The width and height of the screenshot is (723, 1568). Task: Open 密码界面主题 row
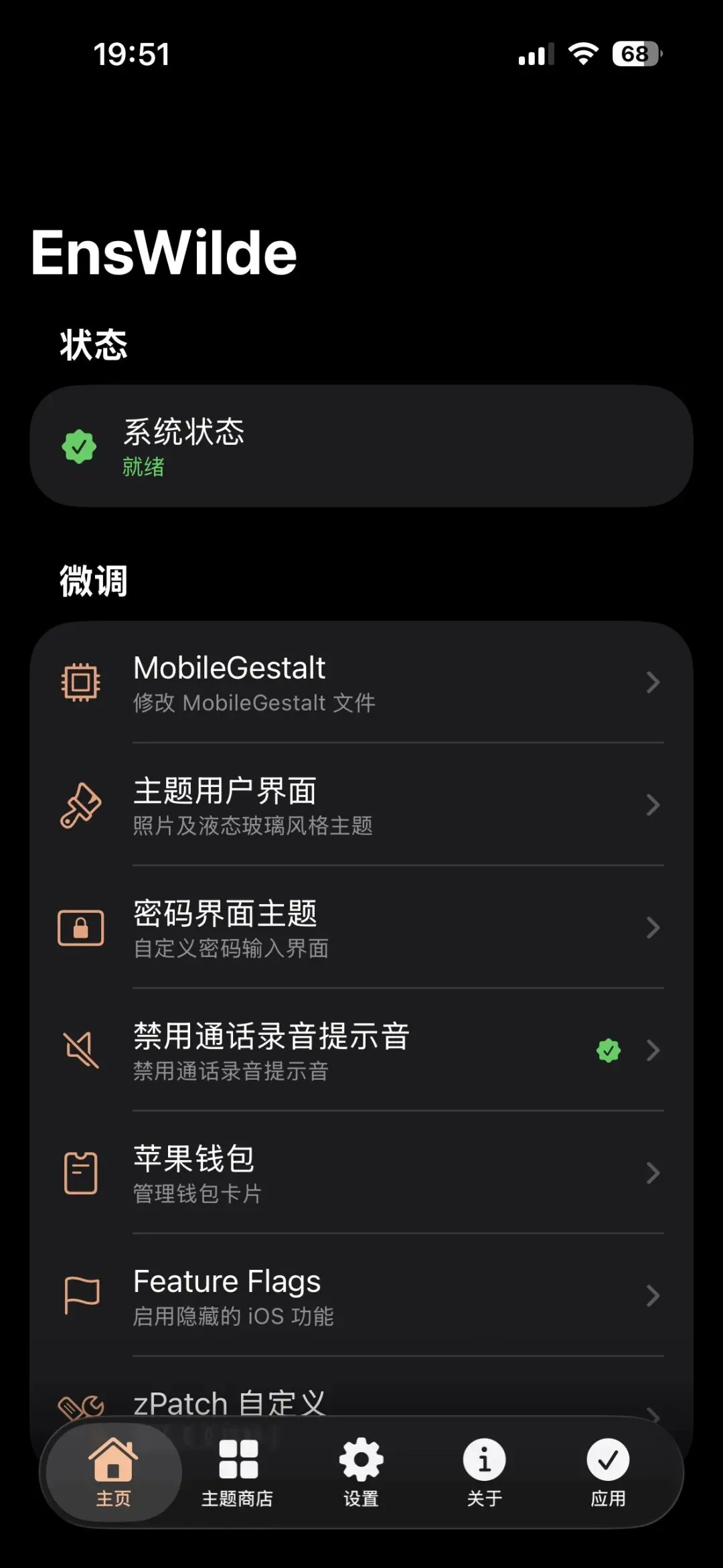361,927
